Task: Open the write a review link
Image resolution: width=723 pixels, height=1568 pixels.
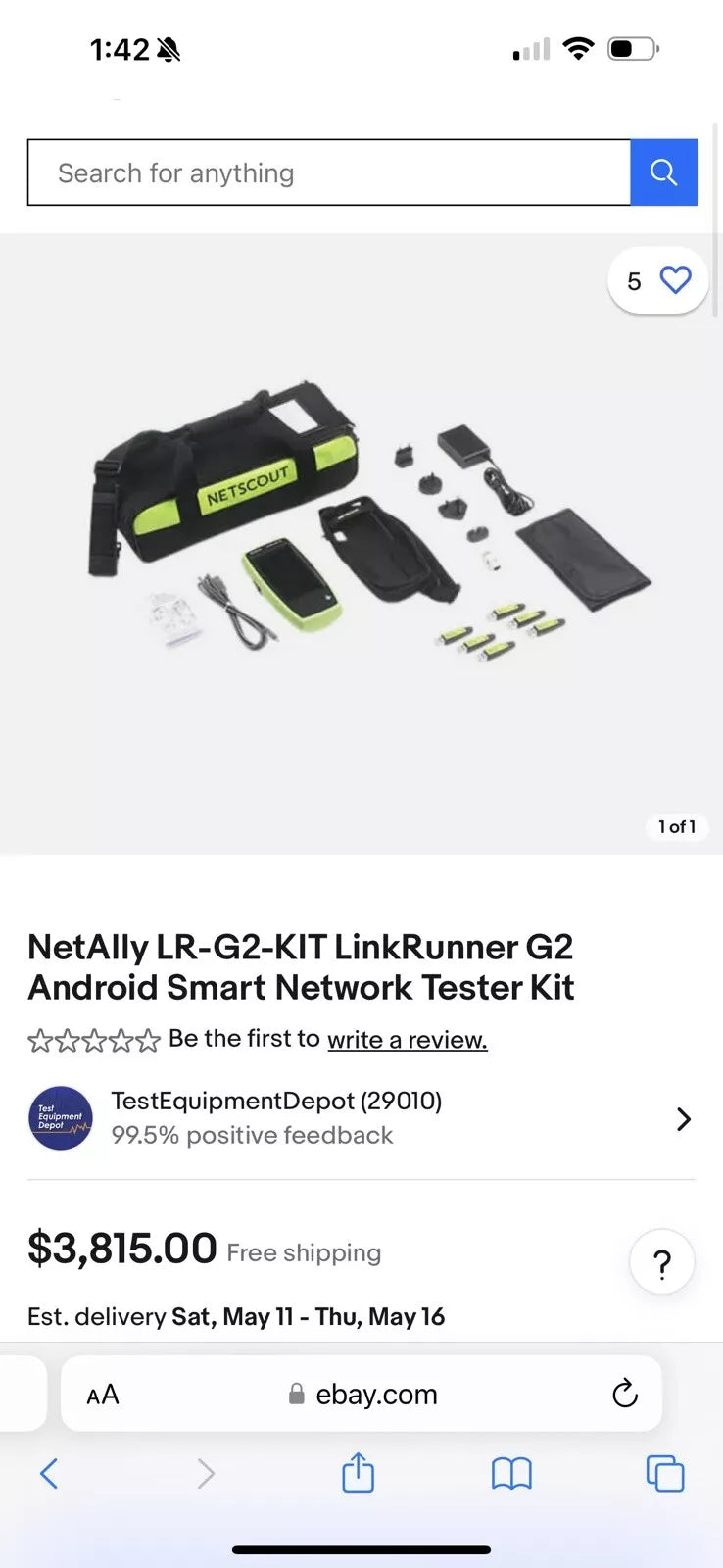Action: pos(408,1039)
